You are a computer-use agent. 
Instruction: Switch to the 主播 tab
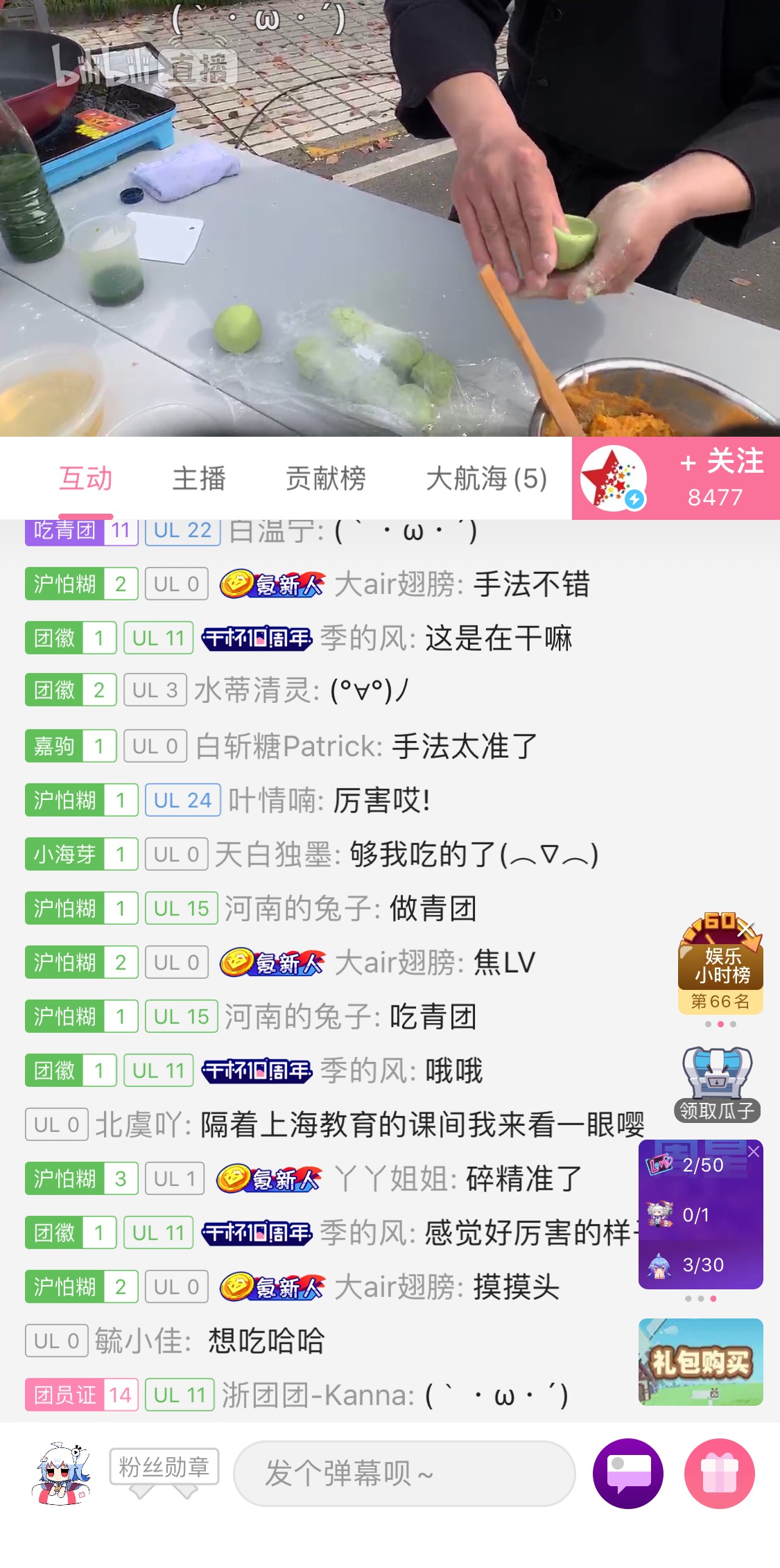coord(199,478)
